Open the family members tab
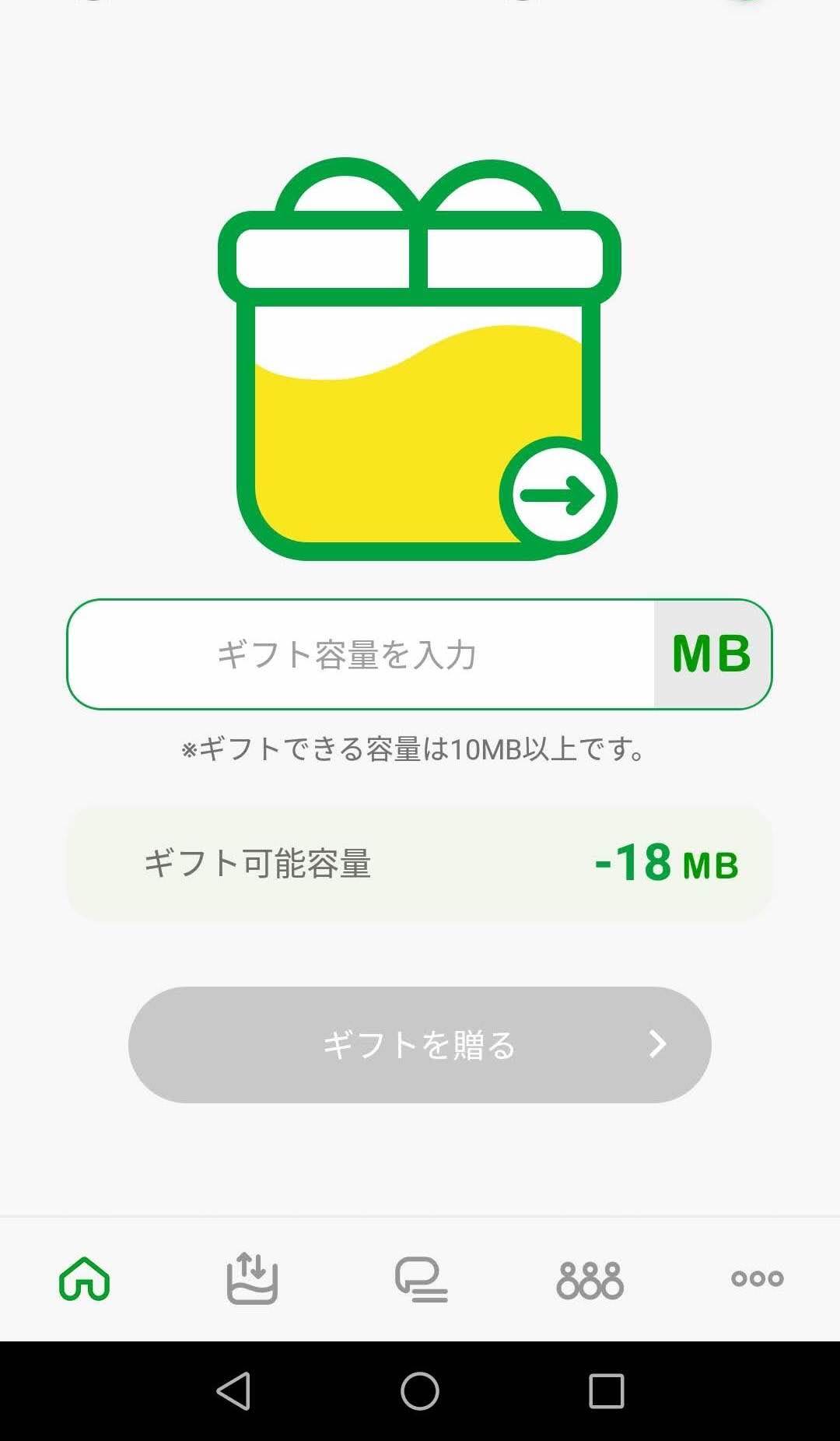The height and width of the screenshot is (1441, 840). (x=590, y=1278)
